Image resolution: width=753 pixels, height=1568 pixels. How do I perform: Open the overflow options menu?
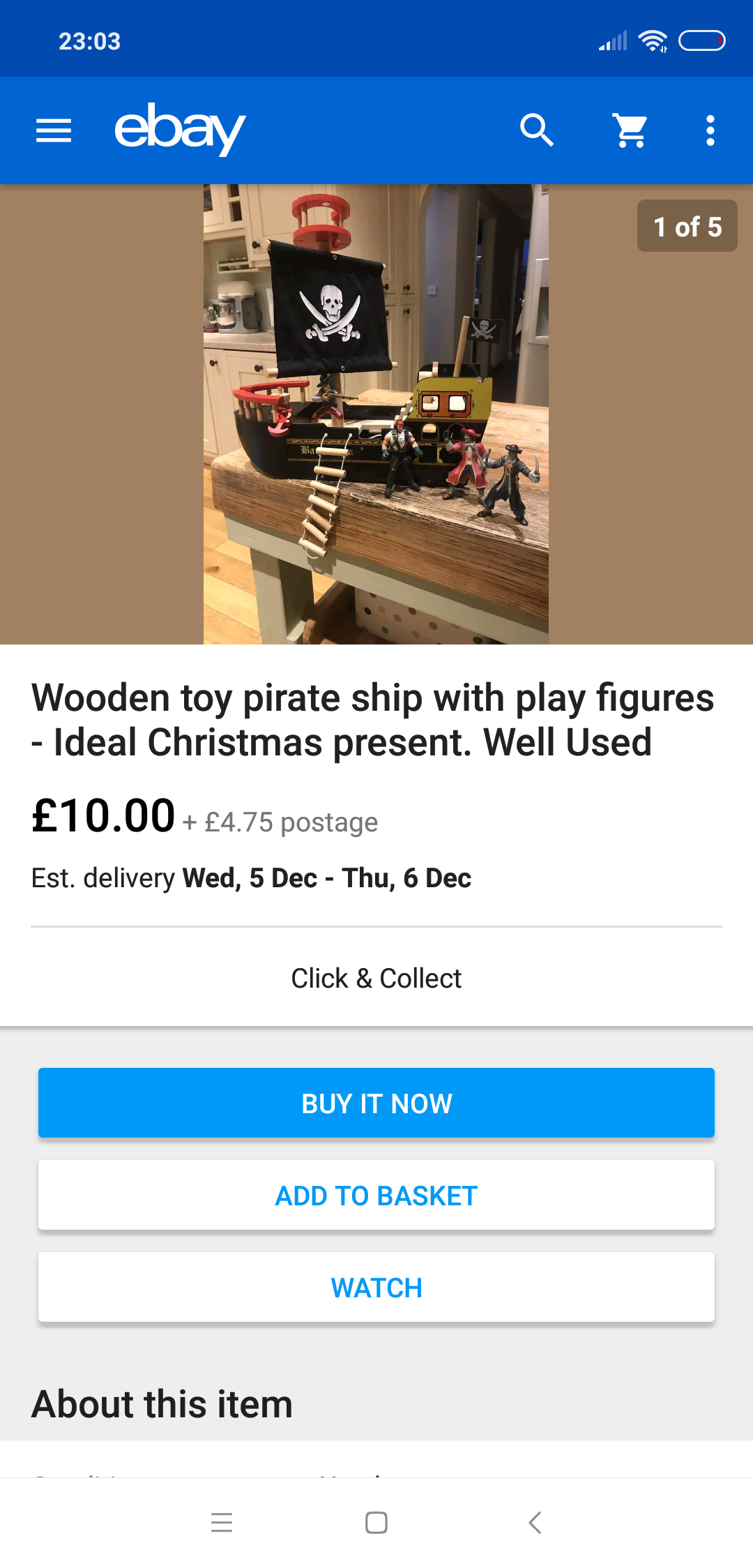710,130
